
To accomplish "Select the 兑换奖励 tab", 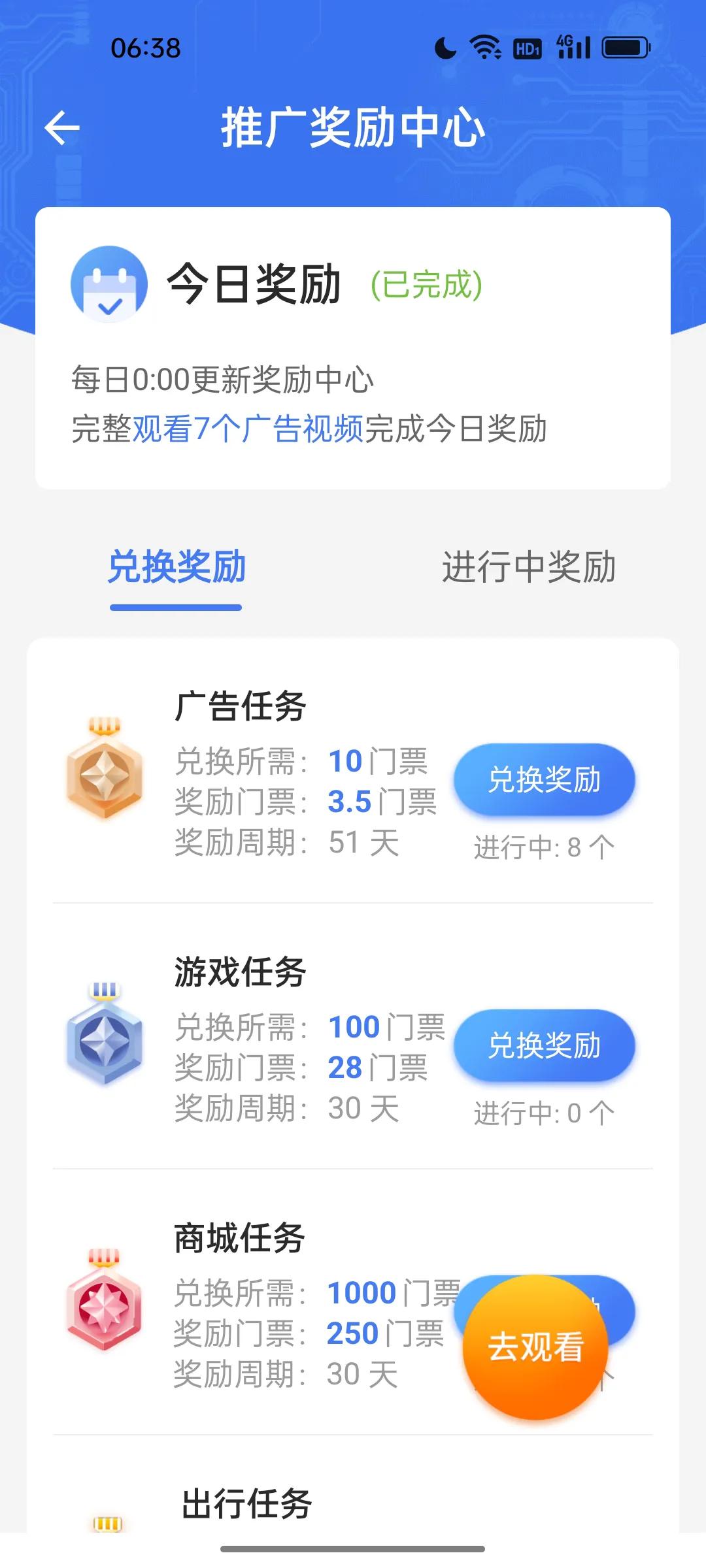I will (x=176, y=566).
